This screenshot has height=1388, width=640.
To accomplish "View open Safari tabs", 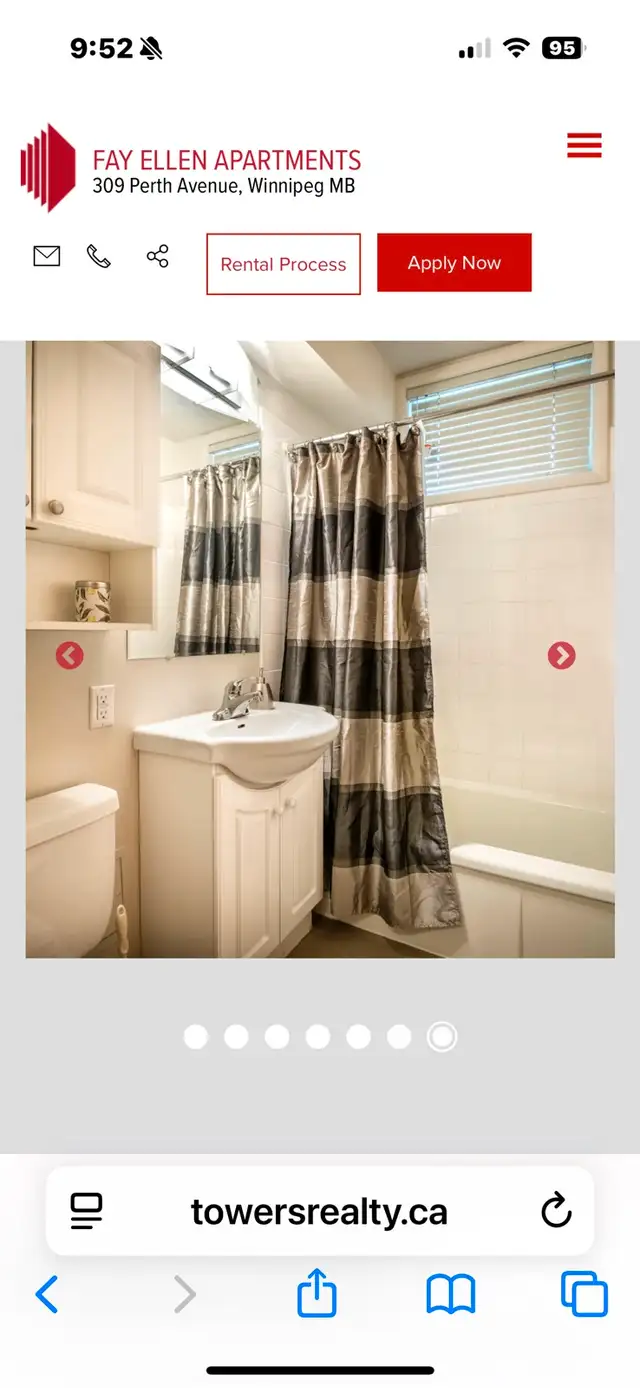I will (x=584, y=1295).
